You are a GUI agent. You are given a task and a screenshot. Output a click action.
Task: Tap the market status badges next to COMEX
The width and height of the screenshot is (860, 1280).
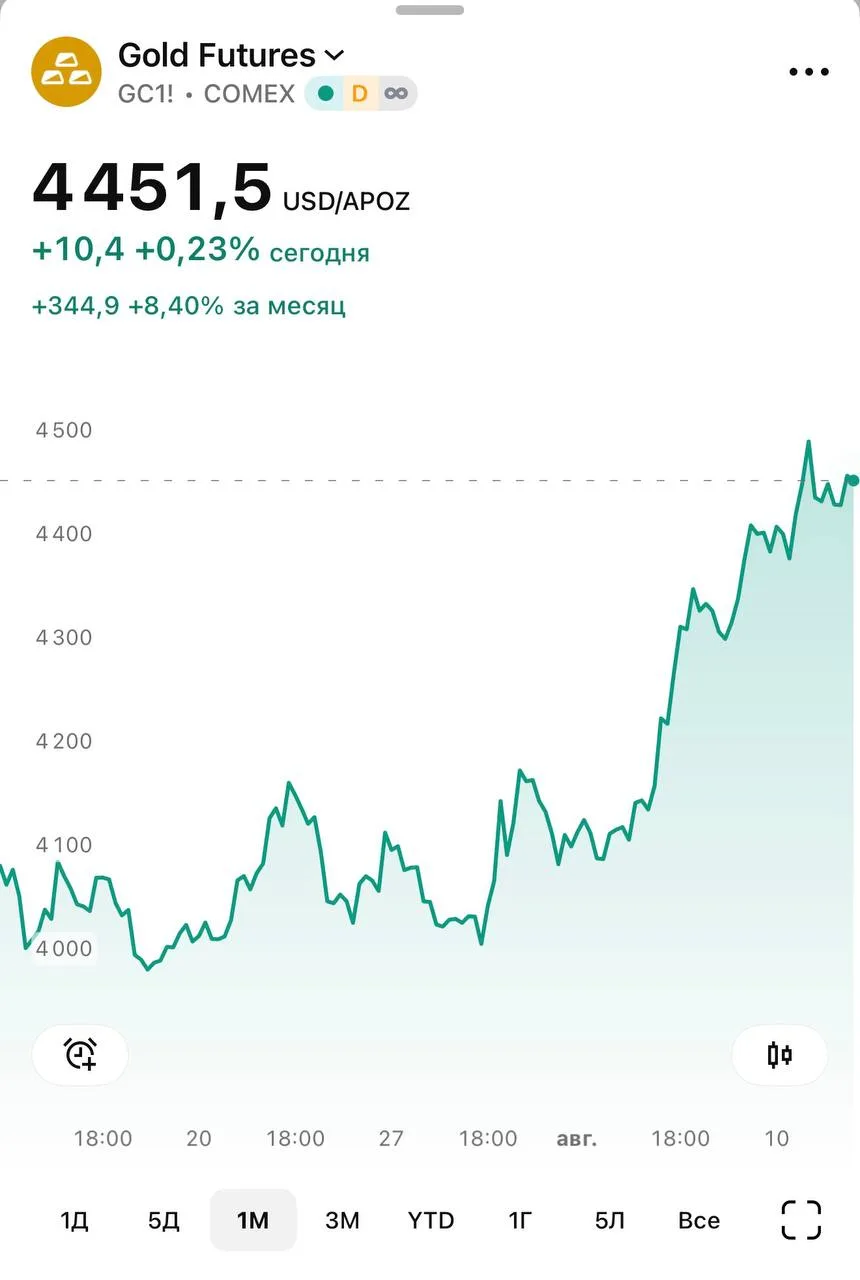click(x=361, y=94)
